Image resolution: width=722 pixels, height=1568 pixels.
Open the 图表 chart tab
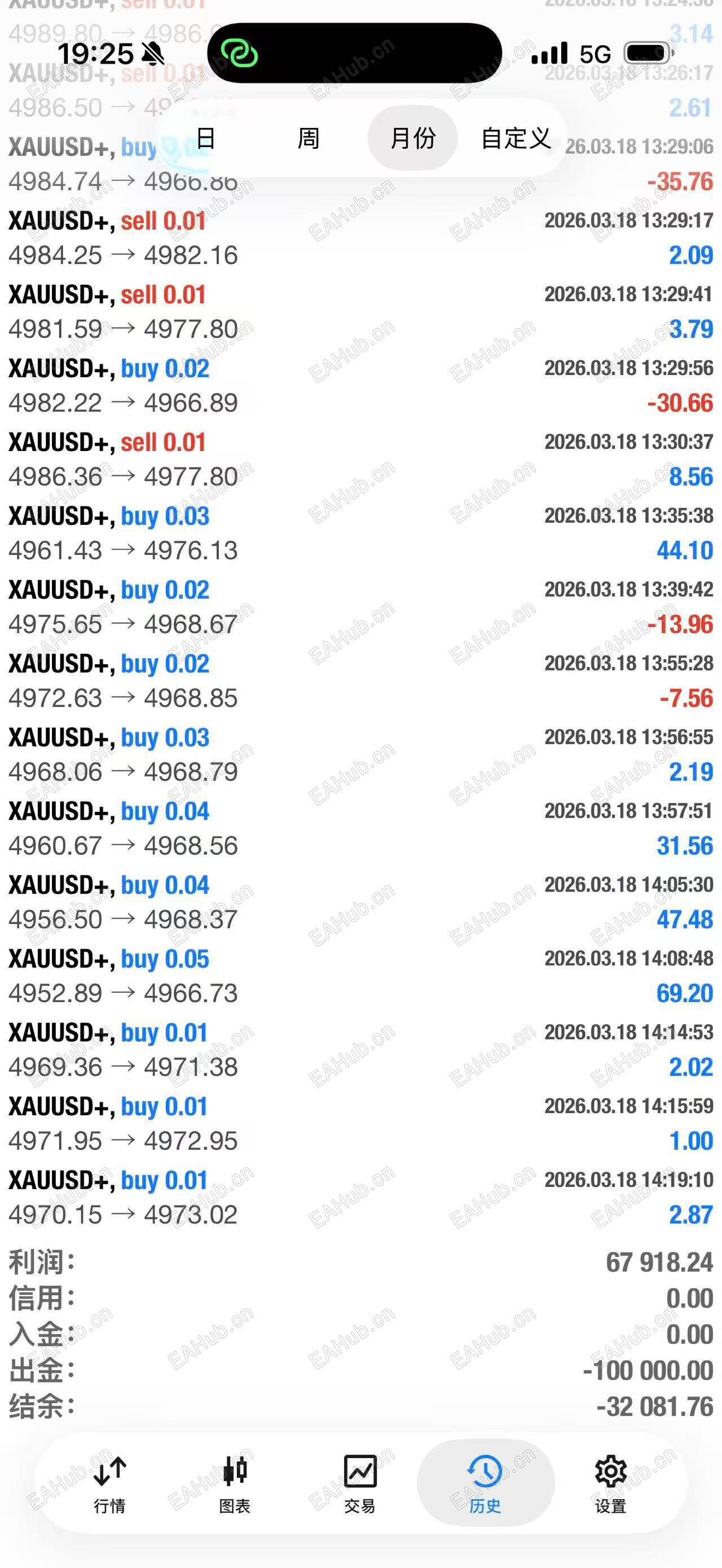[235, 1484]
